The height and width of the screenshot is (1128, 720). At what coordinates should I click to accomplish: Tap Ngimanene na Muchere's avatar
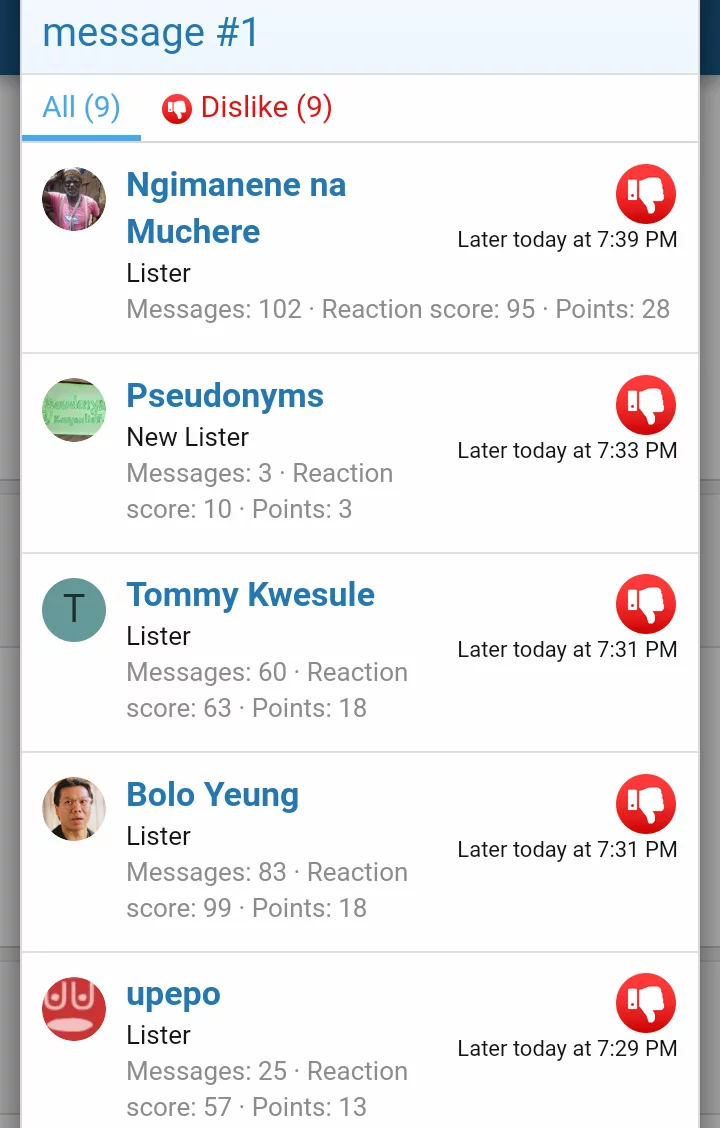pyautogui.click(x=74, y=199)
